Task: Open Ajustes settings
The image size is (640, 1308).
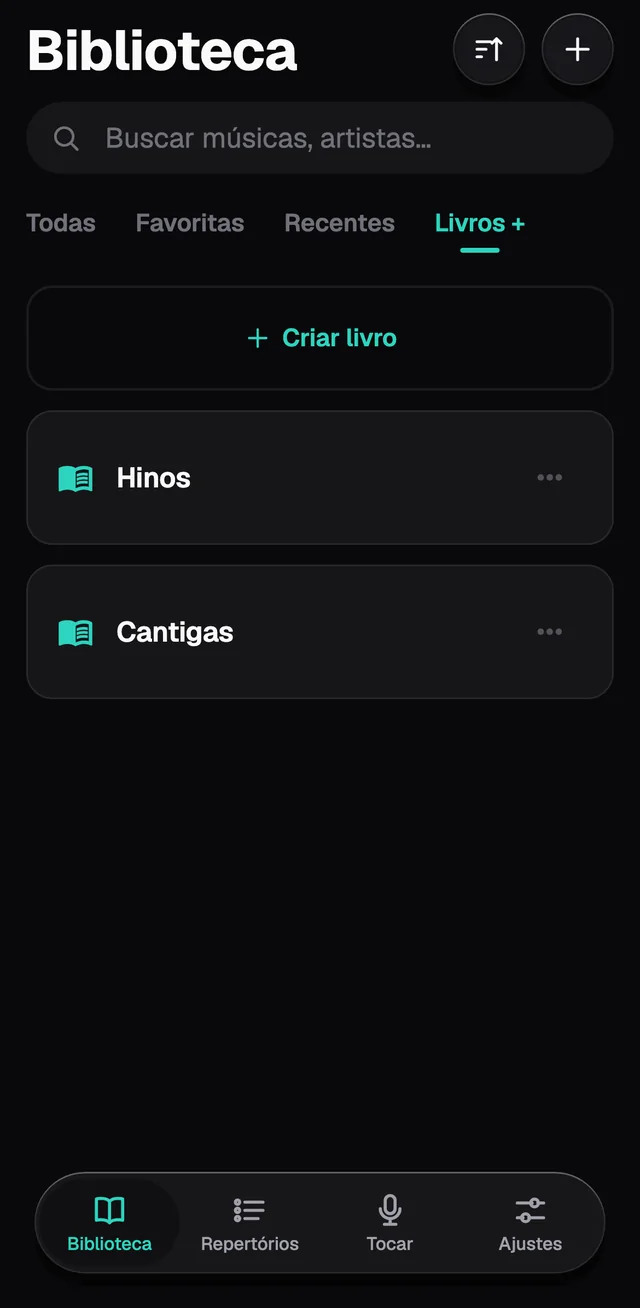Action: tap(530, 1224)
